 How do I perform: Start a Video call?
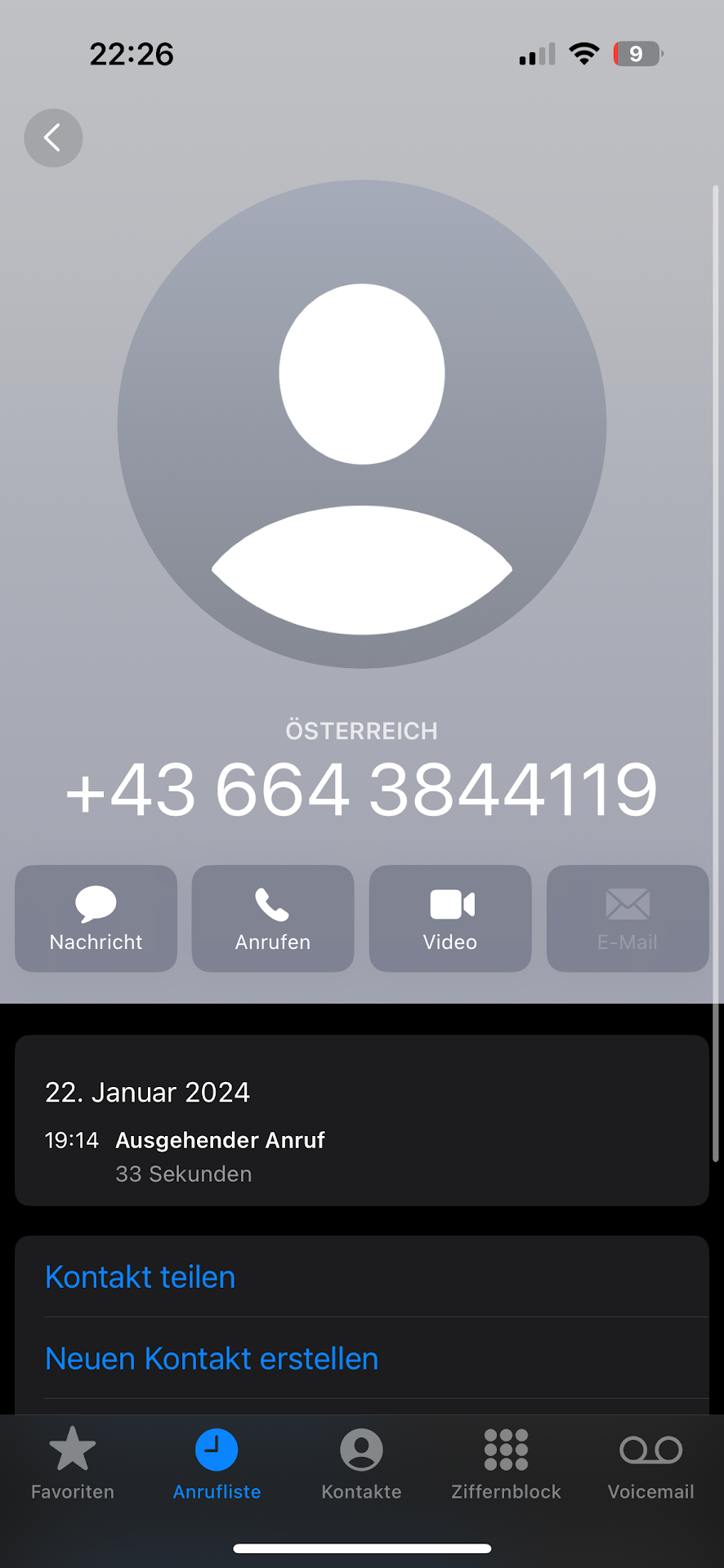pos(450,919)
